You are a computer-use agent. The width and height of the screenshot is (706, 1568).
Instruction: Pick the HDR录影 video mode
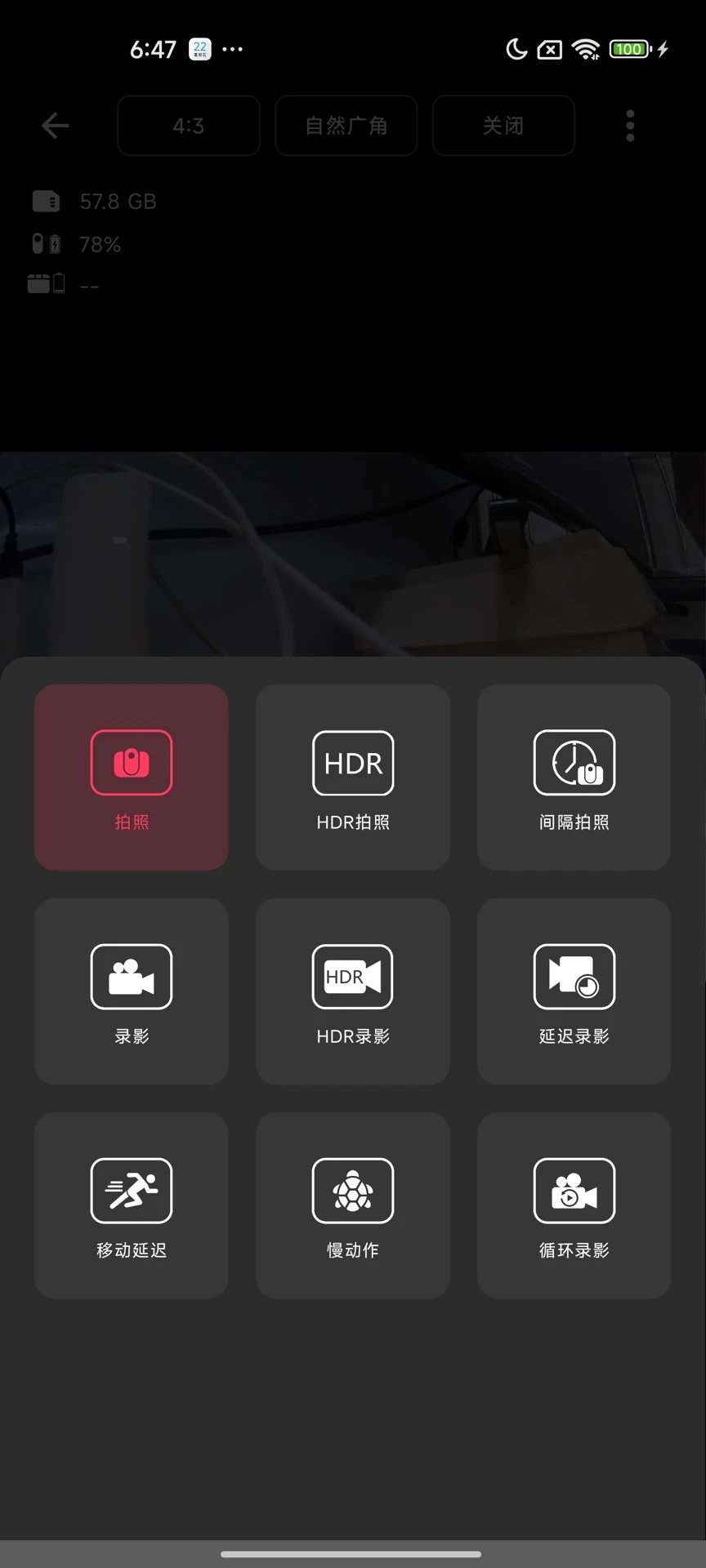click(x=353, y=991)
